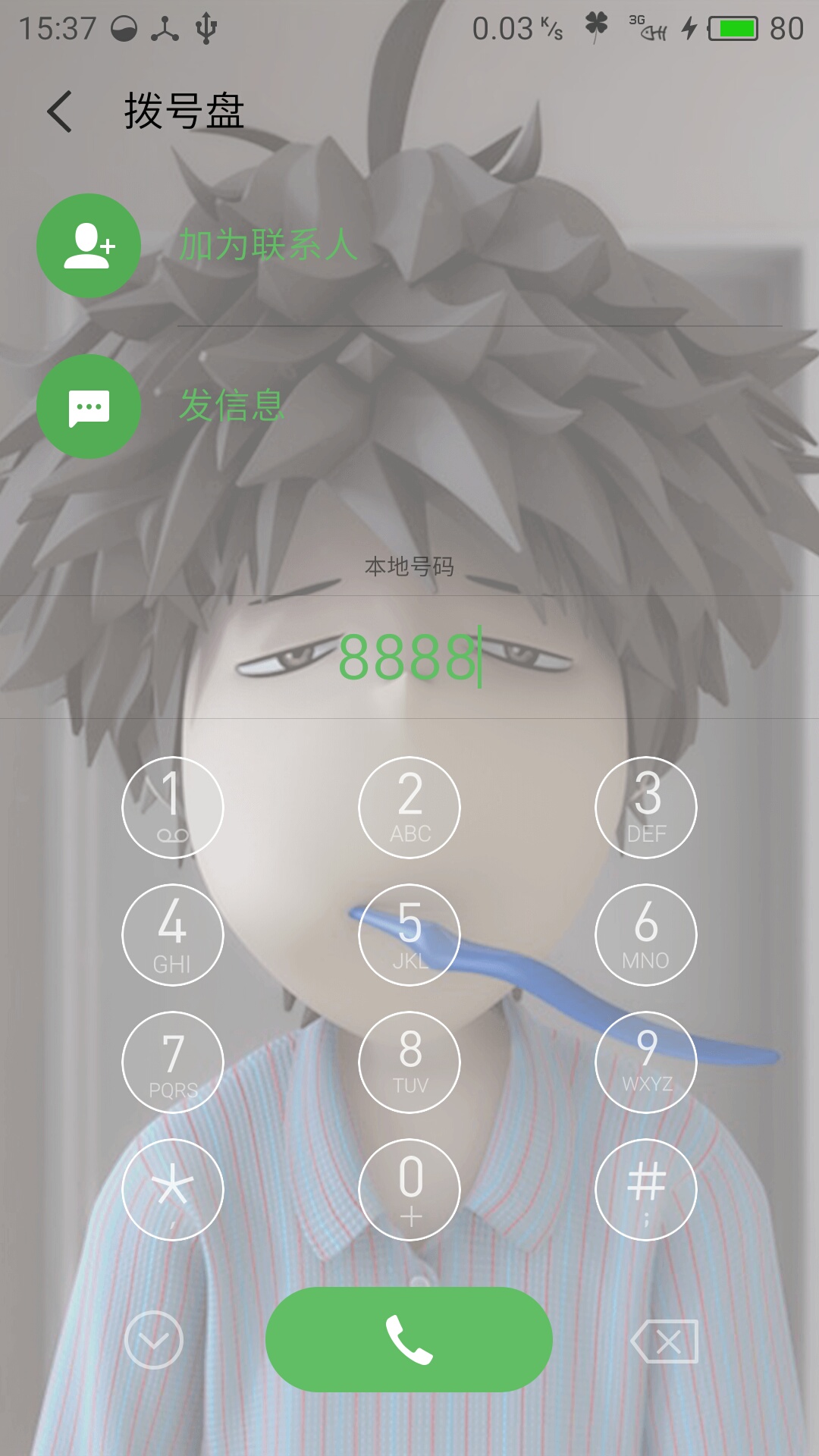Enter digit 0 plus key

point(409,1189)
